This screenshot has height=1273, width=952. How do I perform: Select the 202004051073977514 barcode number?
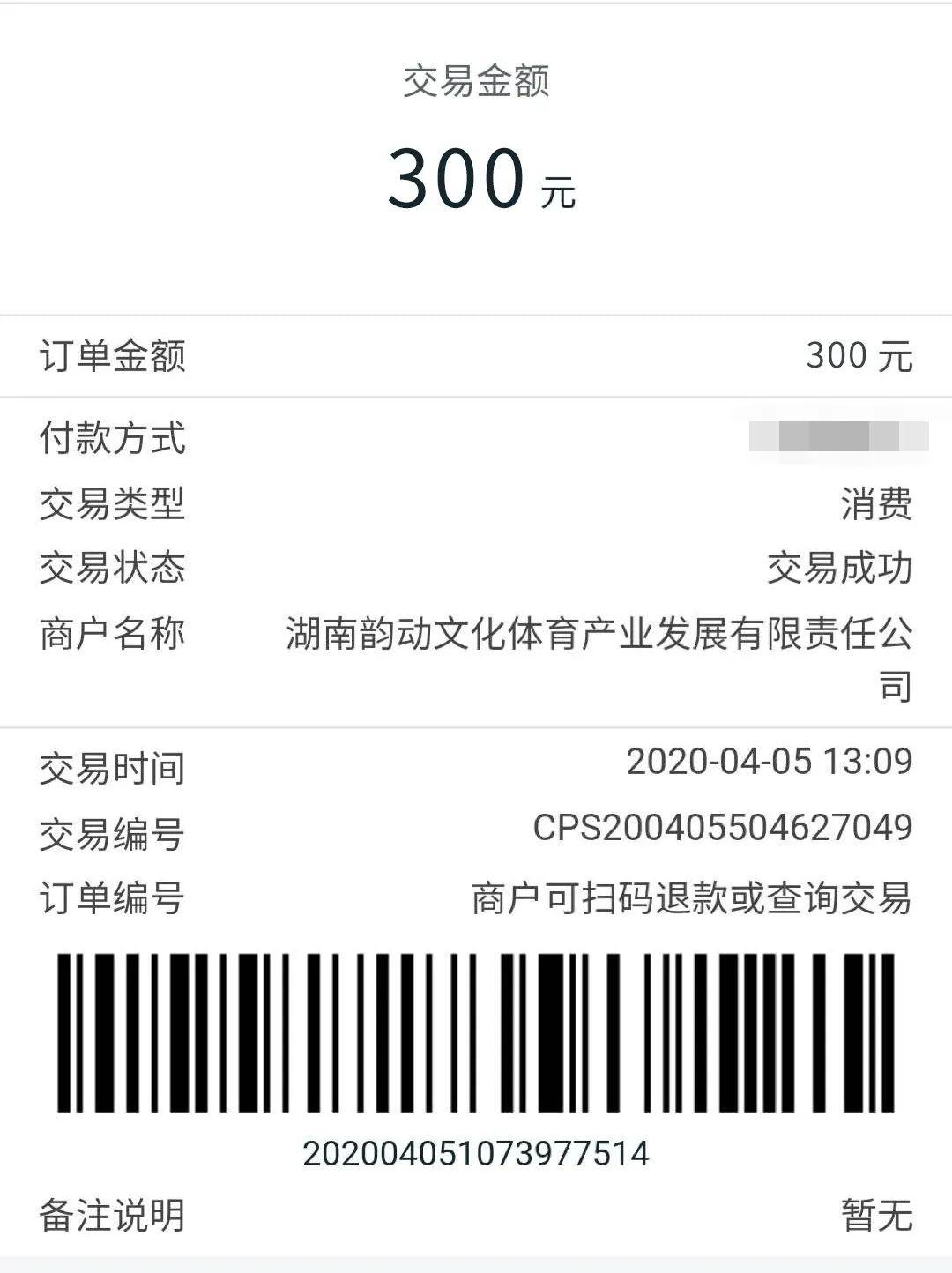[x=476, y=1150]
